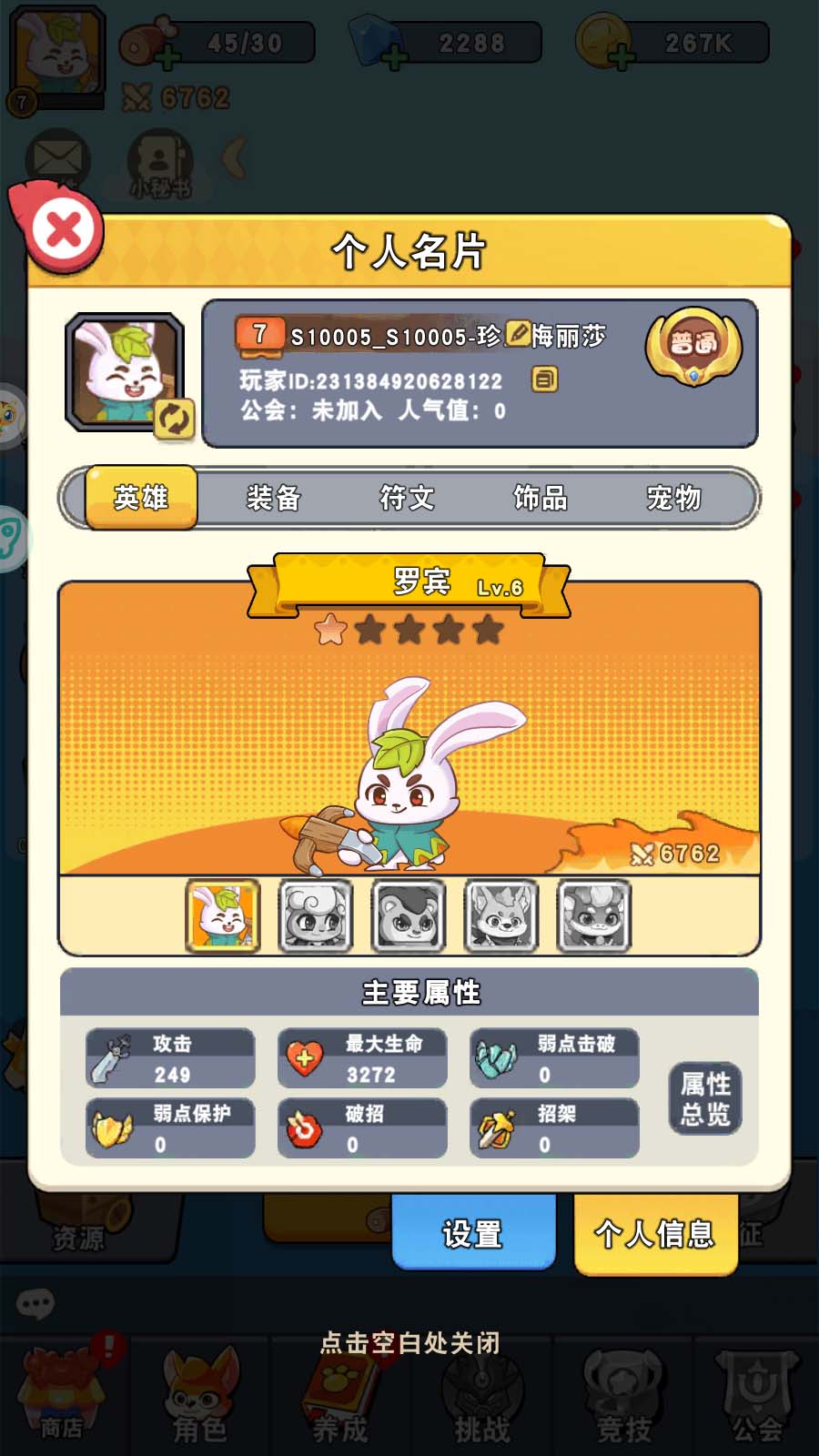Image resolution: width=819 pixels, height=1456 pixels.
Task: Select the fox hero thumbnail
Action: click(501, 915)
